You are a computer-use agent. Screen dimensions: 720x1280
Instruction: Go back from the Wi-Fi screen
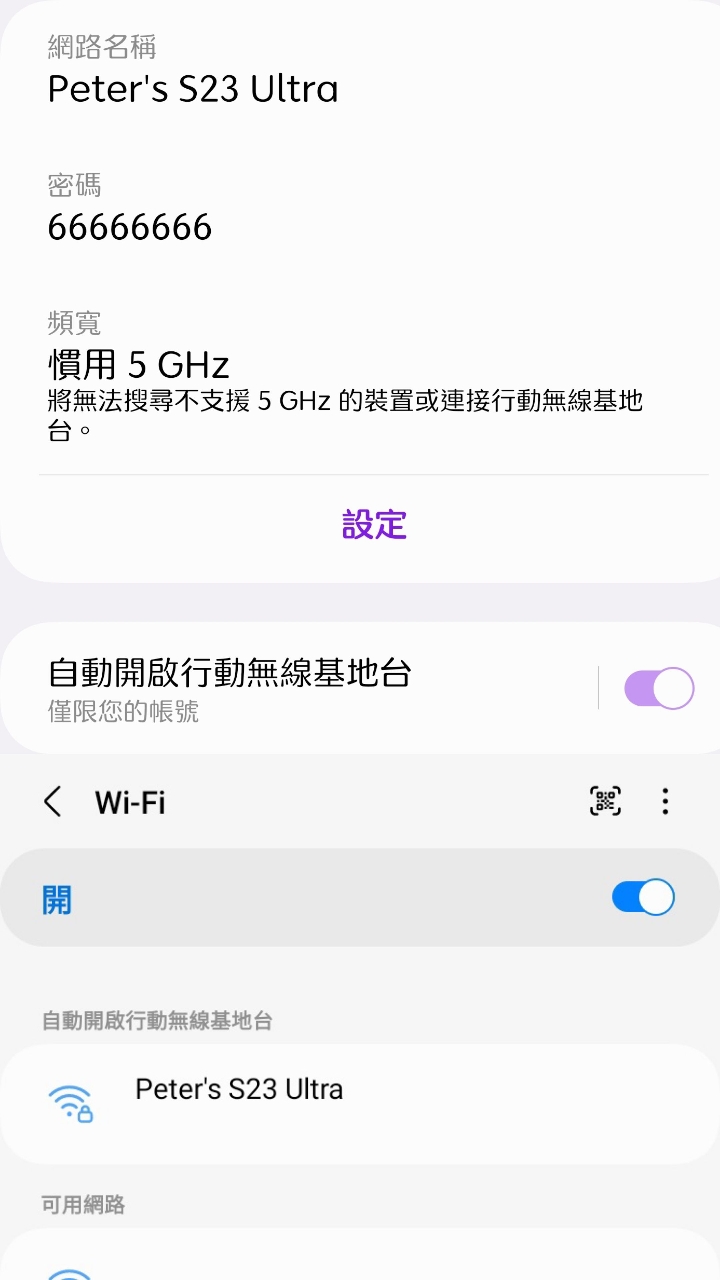[53, 802]
